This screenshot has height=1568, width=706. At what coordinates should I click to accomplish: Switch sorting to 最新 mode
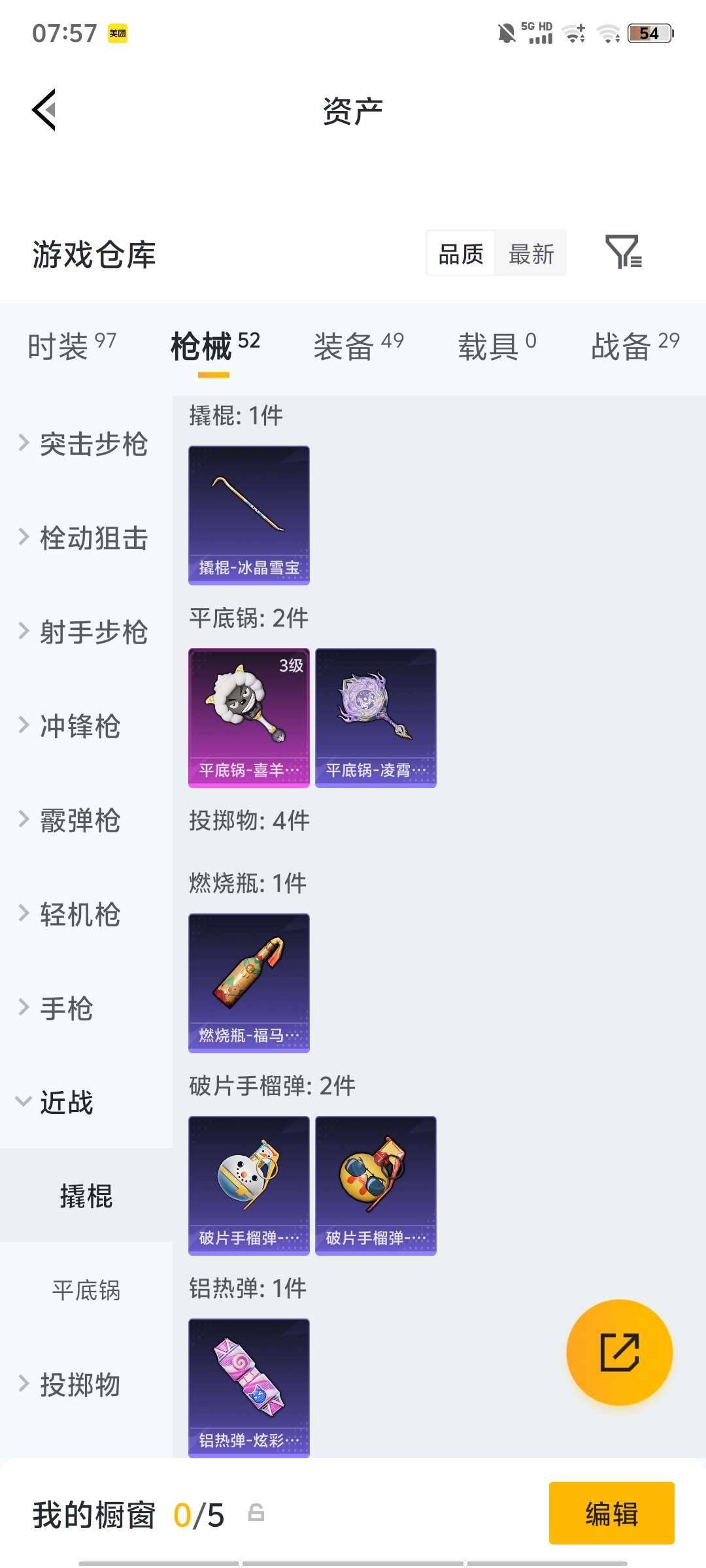(531, 254)
